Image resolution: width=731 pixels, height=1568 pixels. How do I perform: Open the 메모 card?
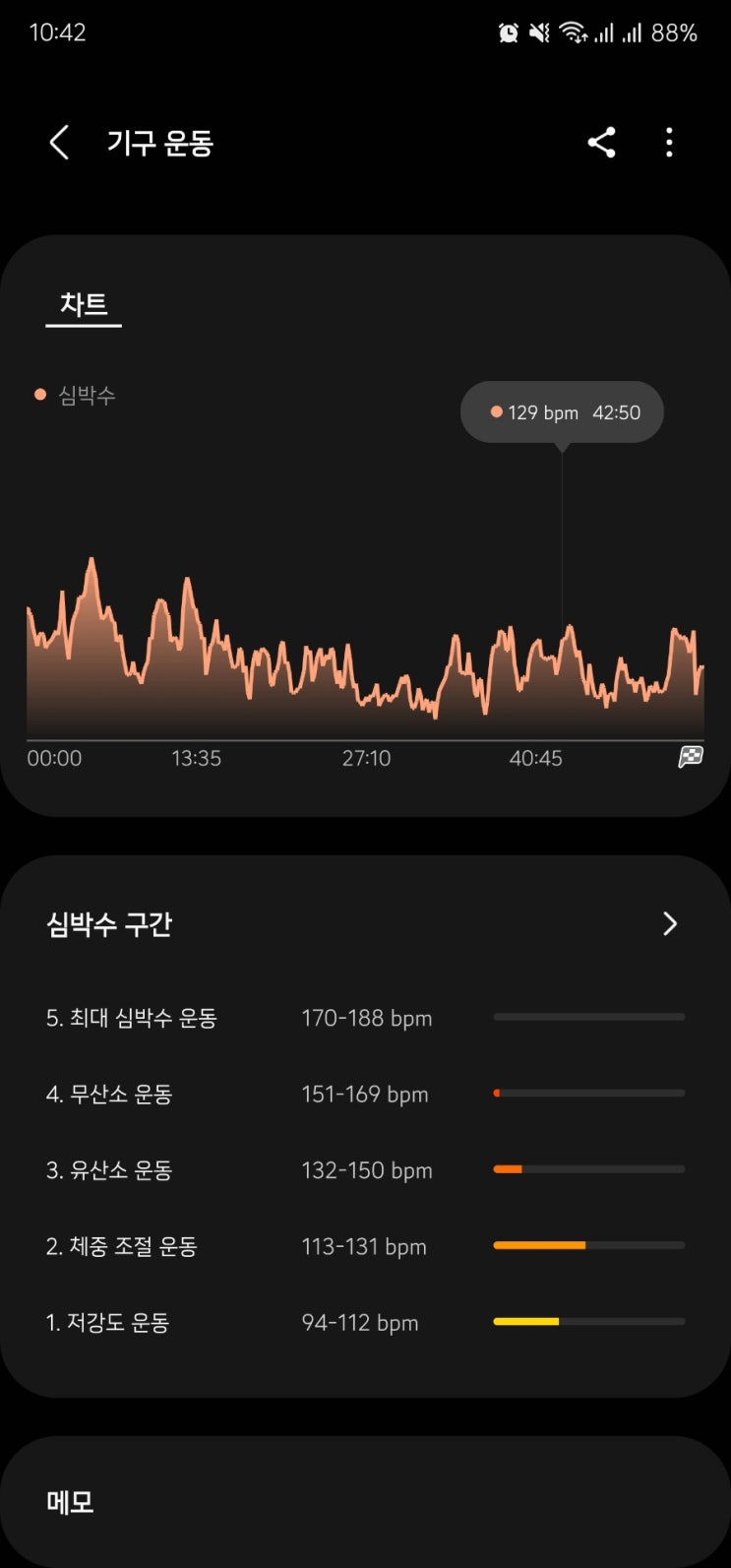(x=365, y=1501)
